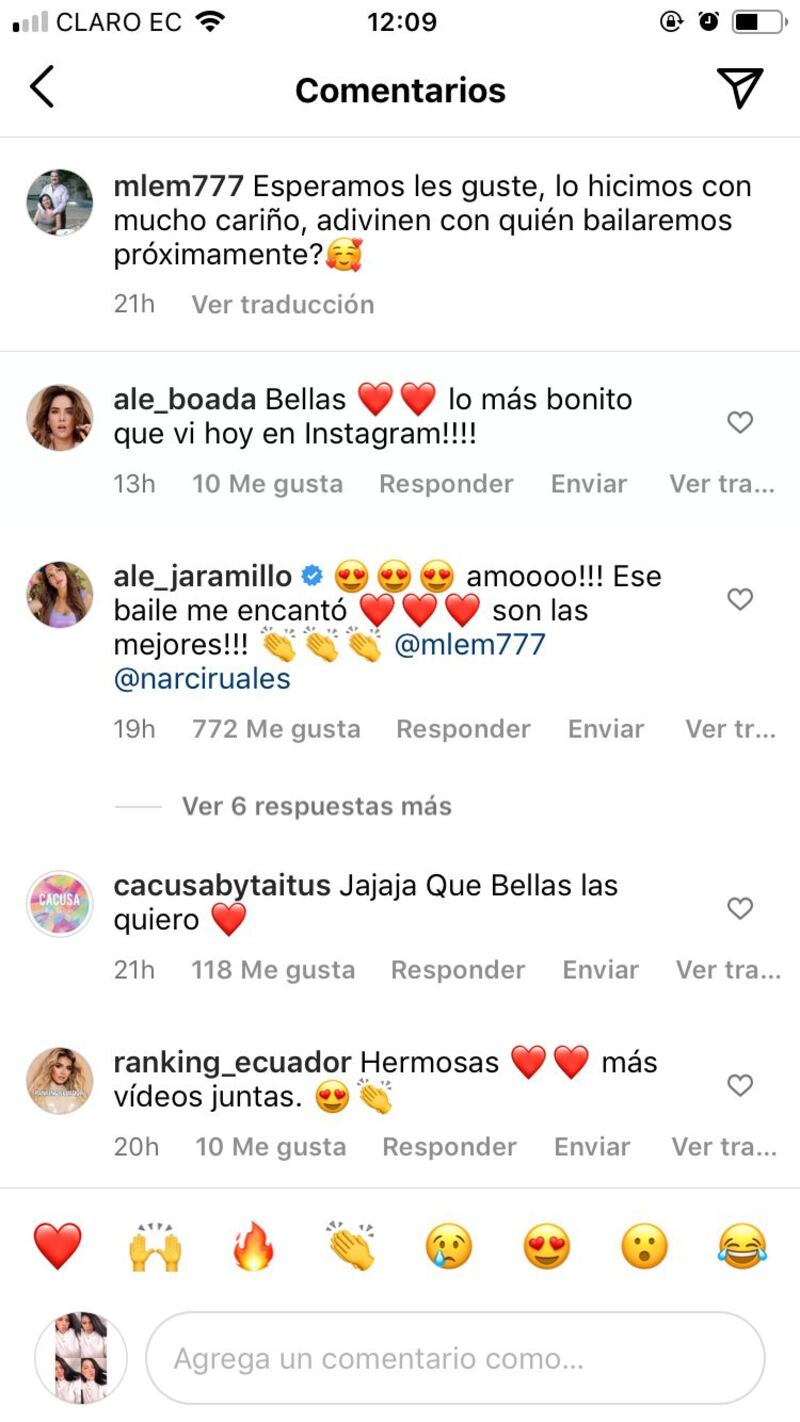Screen dimensions: 800x1422
Task: Focus the Agrega un comentario field
Action: coord(455,1359)
